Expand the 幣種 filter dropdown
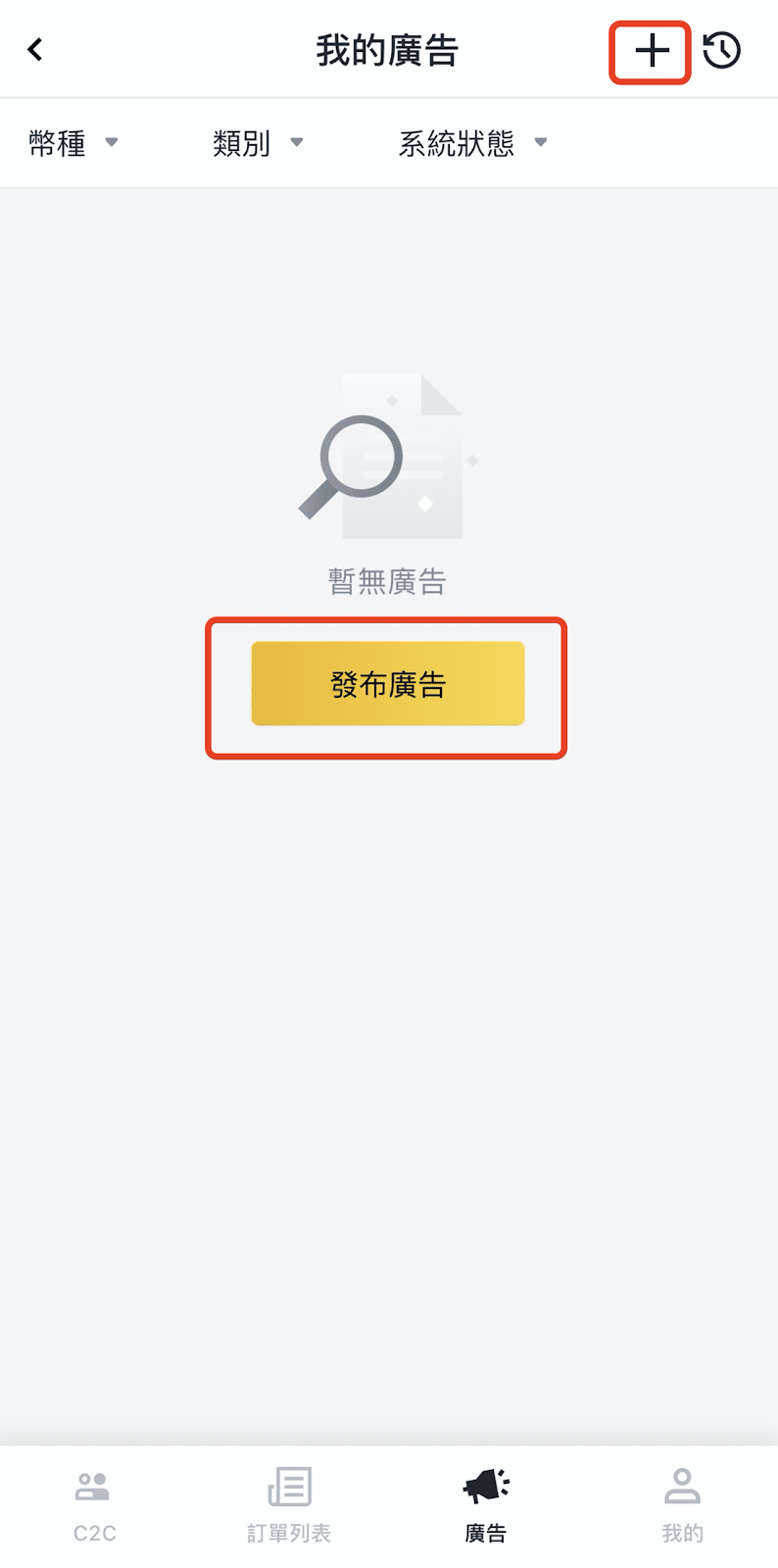Viewport: 778px width, 1568px height. point(73,143)
